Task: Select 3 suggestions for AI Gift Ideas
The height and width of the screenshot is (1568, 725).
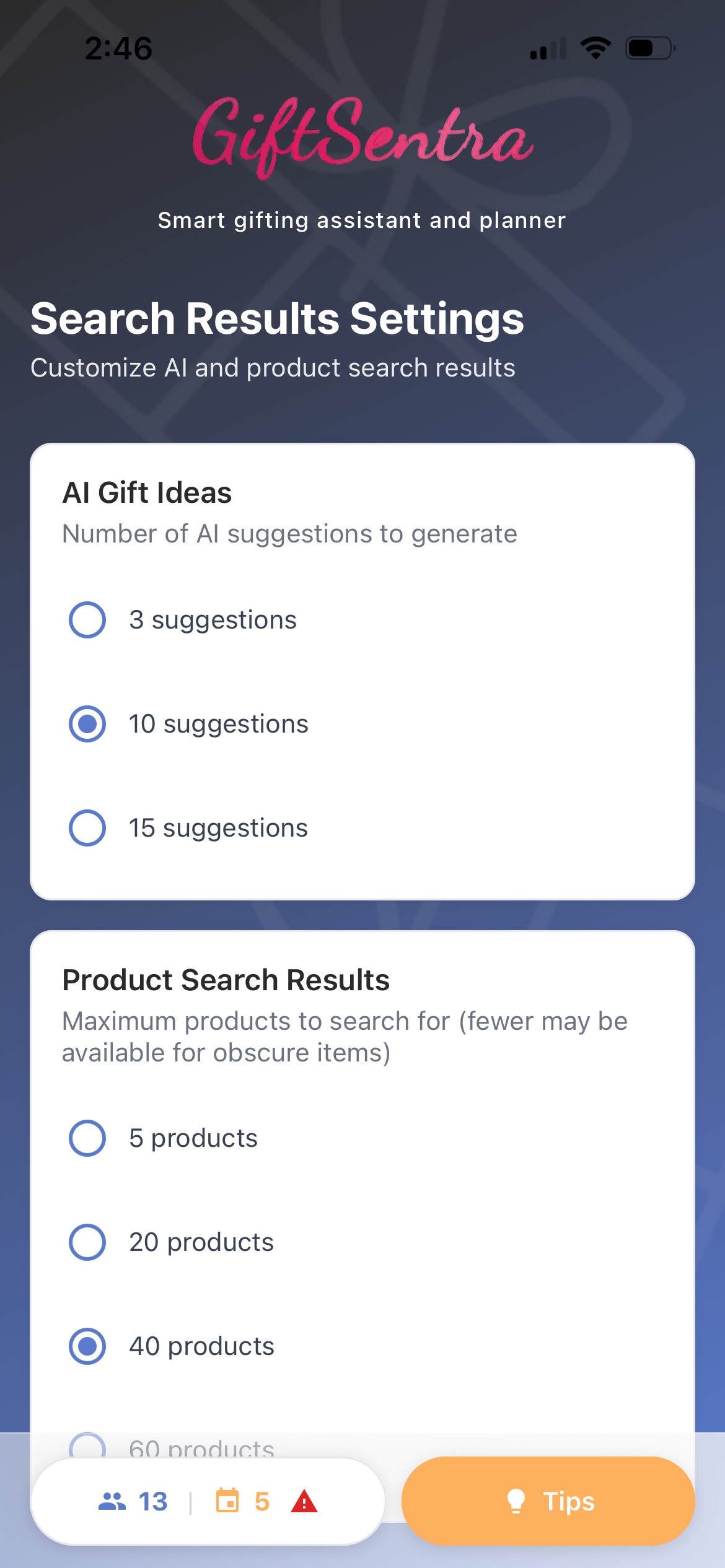Action: click(88, 619)
